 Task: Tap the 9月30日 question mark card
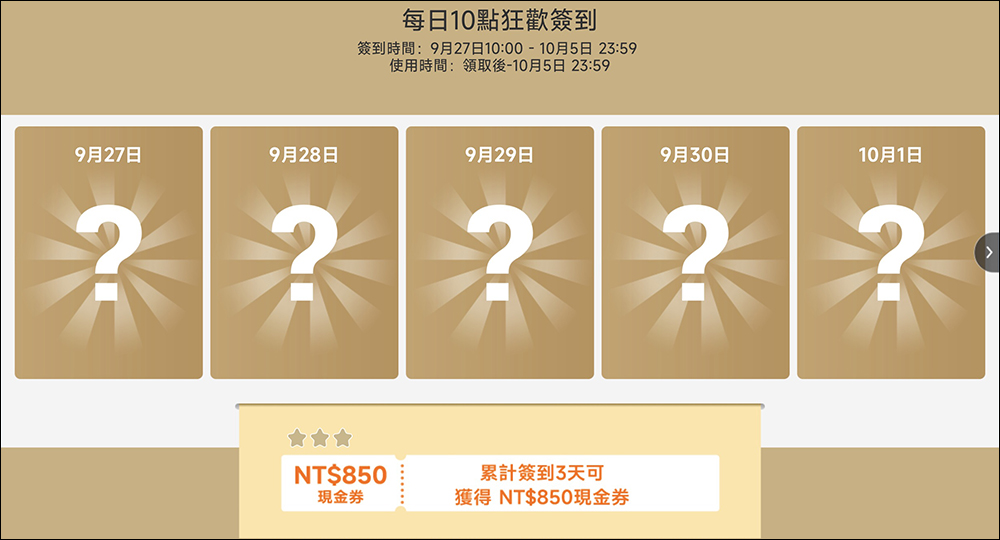(x=695, y=253)
